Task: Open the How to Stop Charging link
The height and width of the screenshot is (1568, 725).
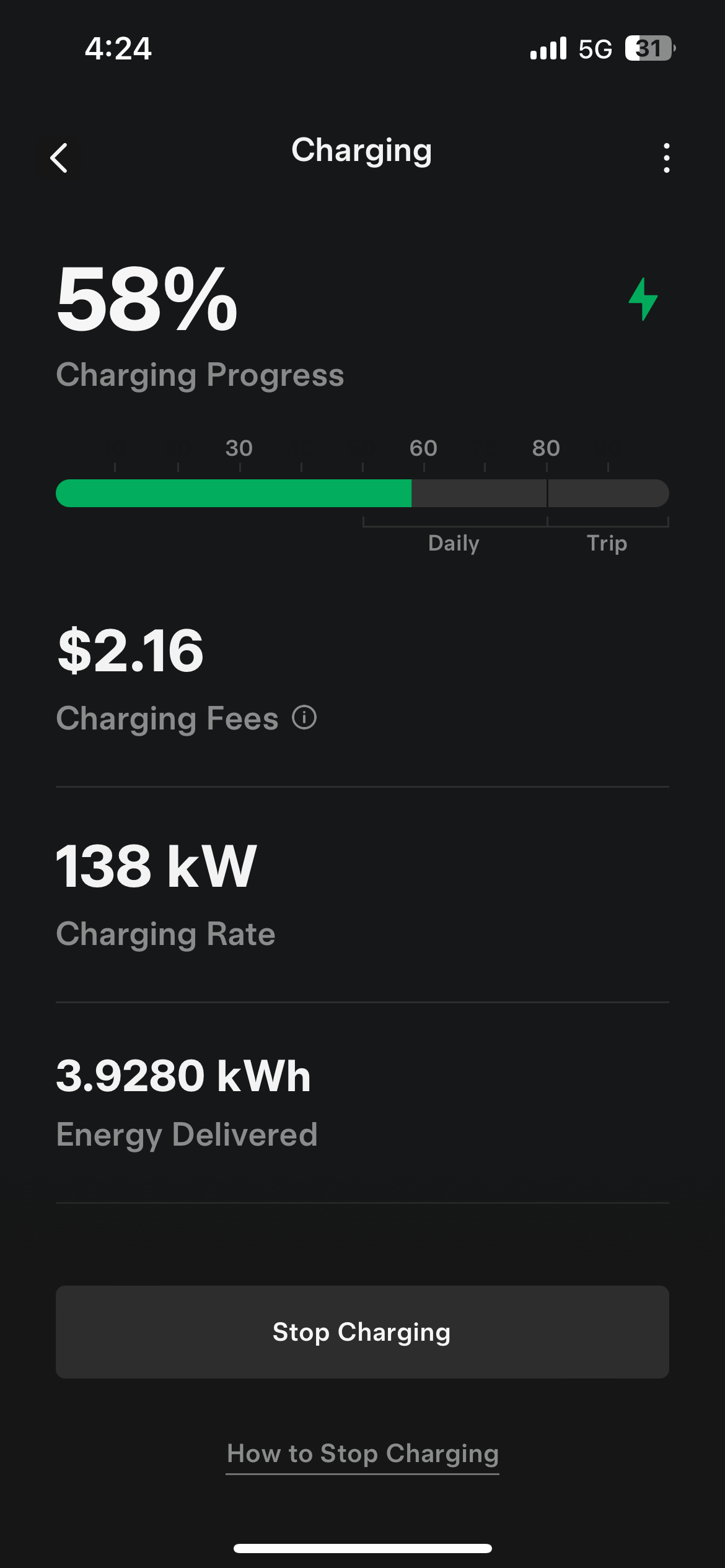Action: 362,1453
